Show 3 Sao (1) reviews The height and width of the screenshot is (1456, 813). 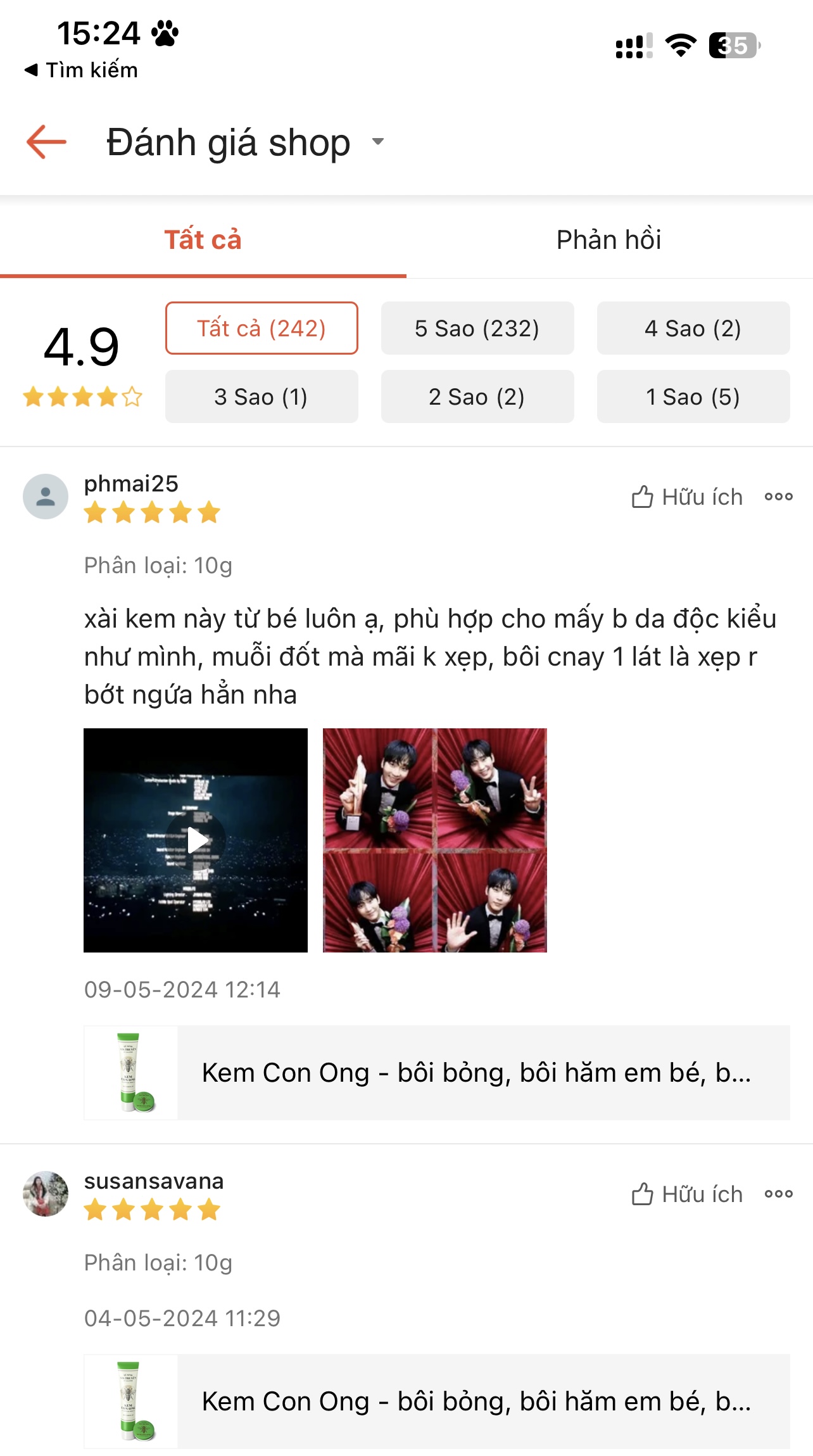[x=262, y=396]
